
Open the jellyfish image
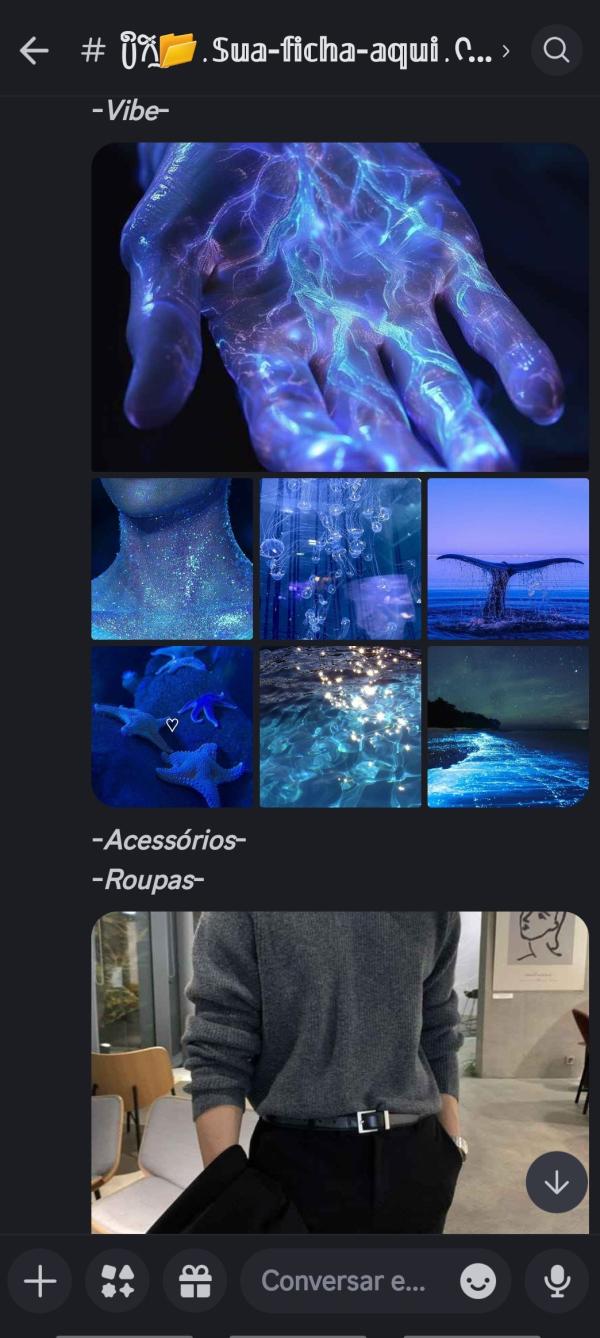tap(340, 559)
